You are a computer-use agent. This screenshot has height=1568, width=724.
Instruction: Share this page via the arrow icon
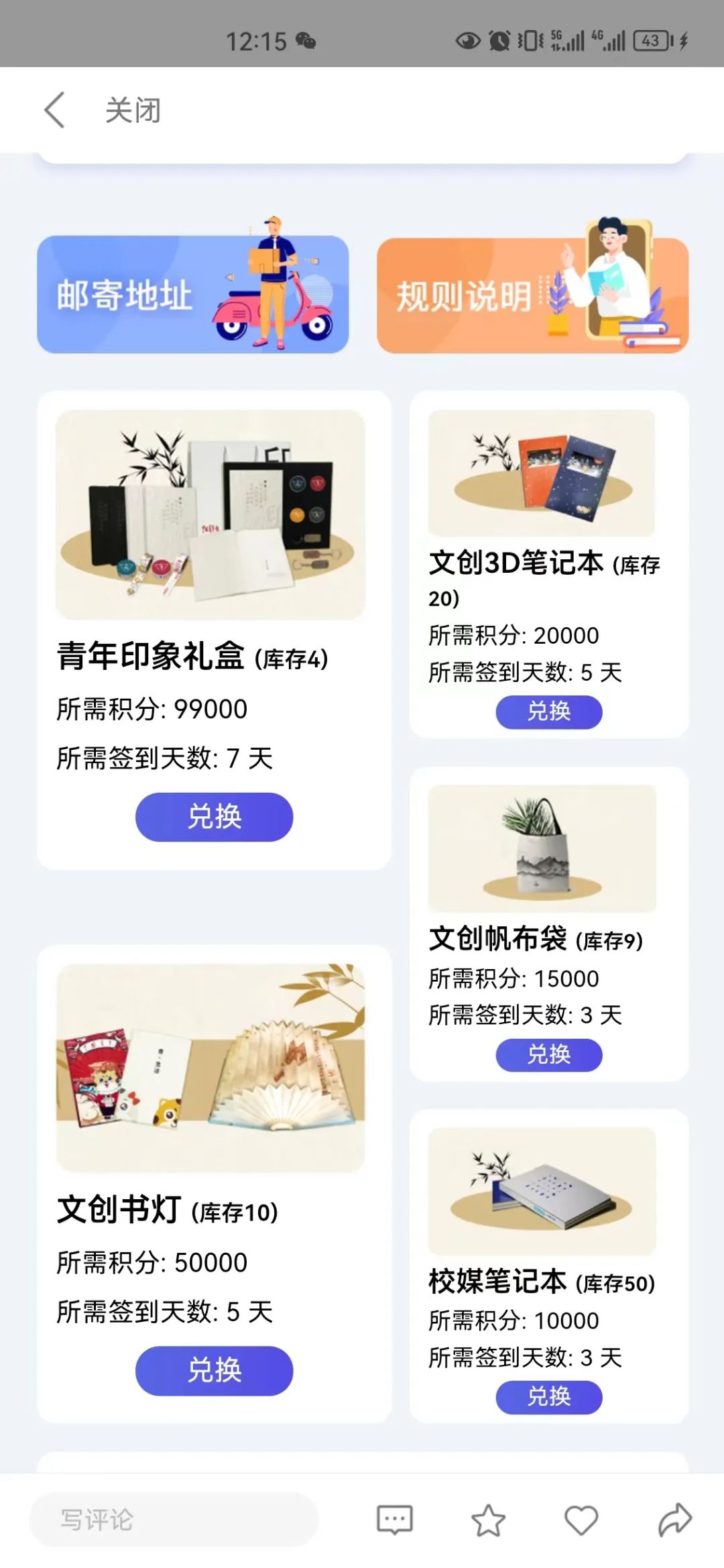click(674, 1520)
